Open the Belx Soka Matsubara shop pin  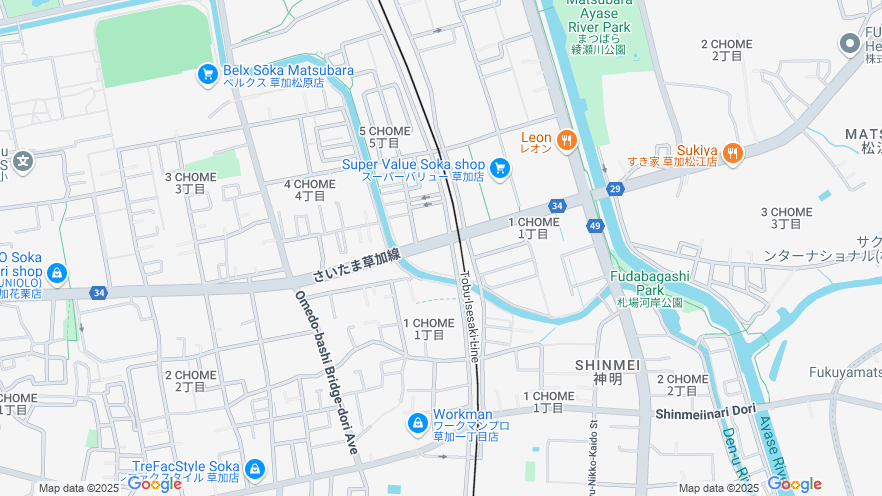point(208,75)
